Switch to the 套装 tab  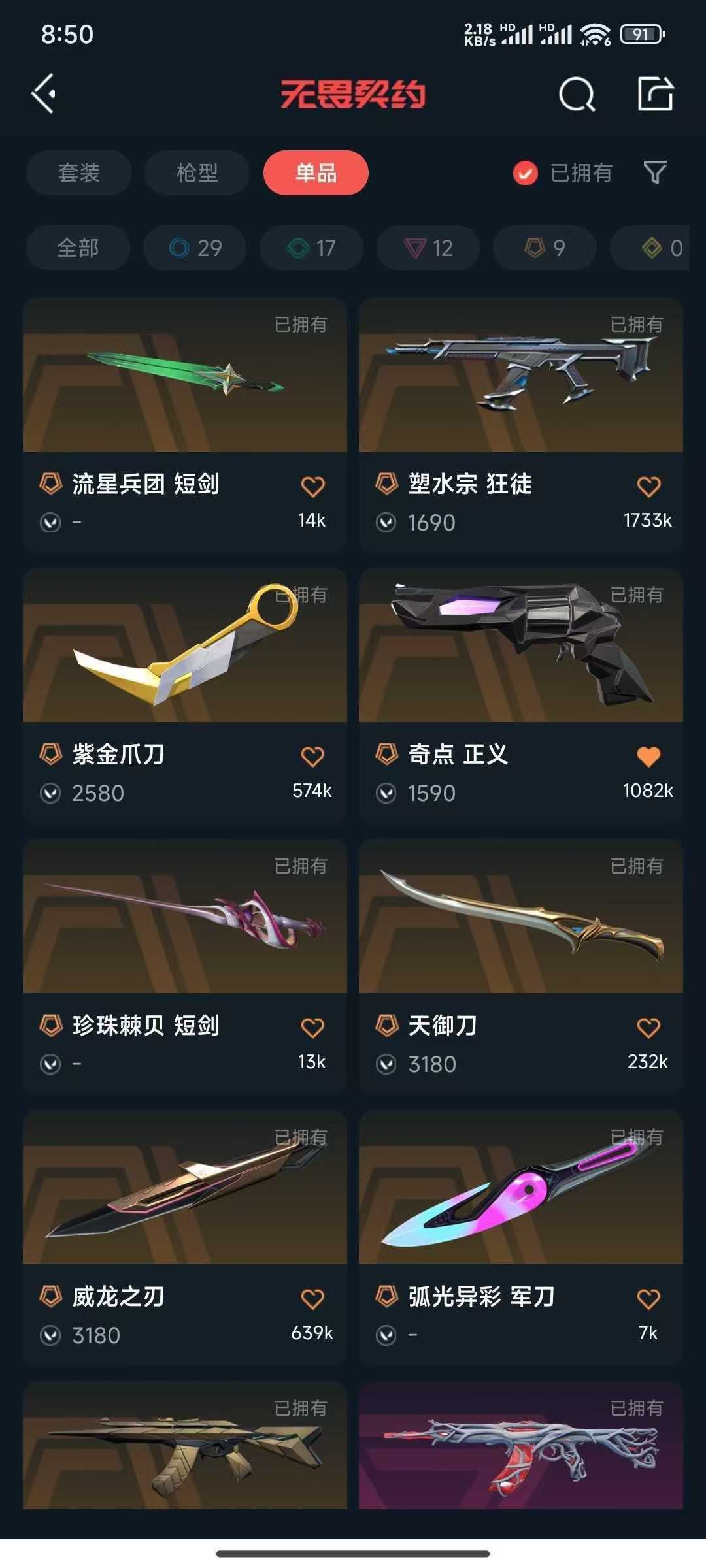[78, 172]
